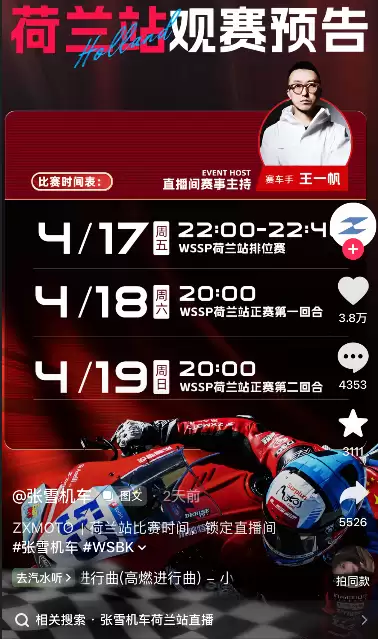Open the @张雪机车 username link
This screenshot has width=378, height=639.
pyautogui.click(x=52, y=496)
